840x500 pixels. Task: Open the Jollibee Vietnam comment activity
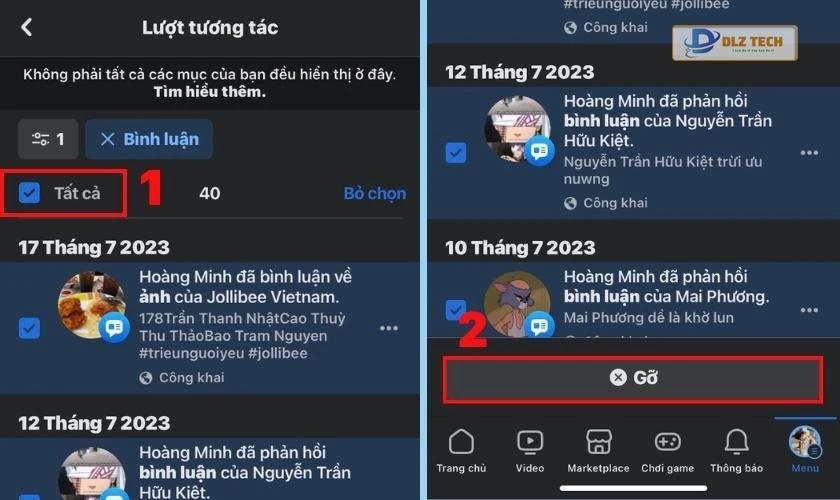pos(245,315)
